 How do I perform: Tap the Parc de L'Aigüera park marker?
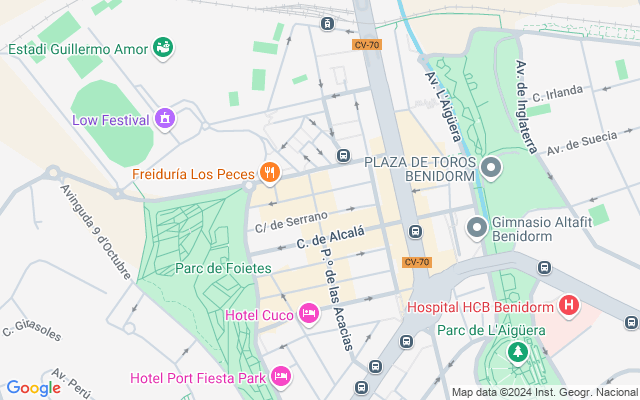point(517,351)
